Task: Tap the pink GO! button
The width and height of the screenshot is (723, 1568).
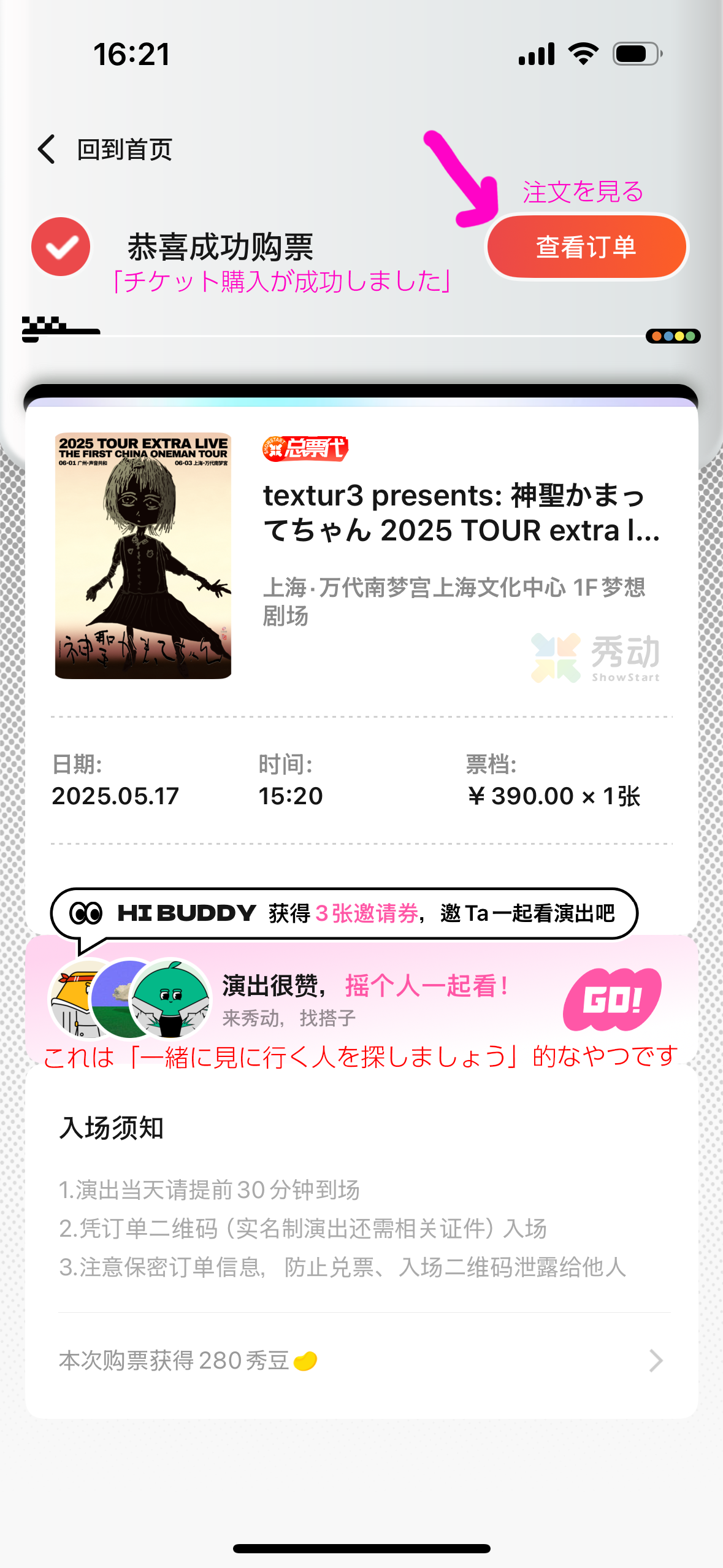Action: point(611,999)
